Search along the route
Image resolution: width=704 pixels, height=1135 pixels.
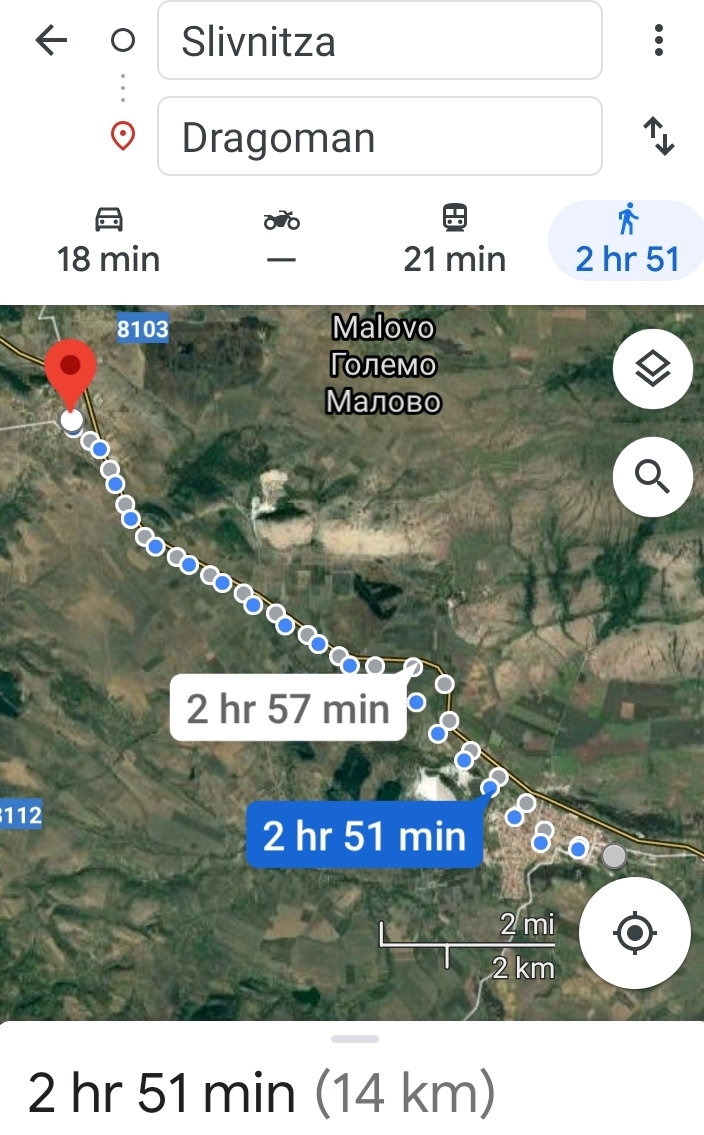(652, 477)
